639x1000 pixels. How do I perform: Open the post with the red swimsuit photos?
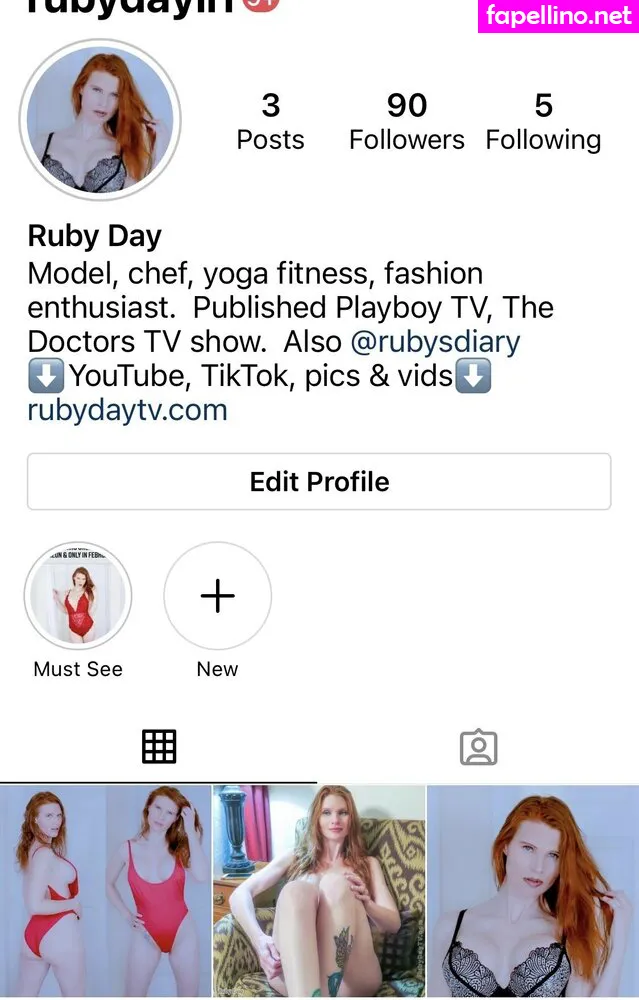point(105,892)
